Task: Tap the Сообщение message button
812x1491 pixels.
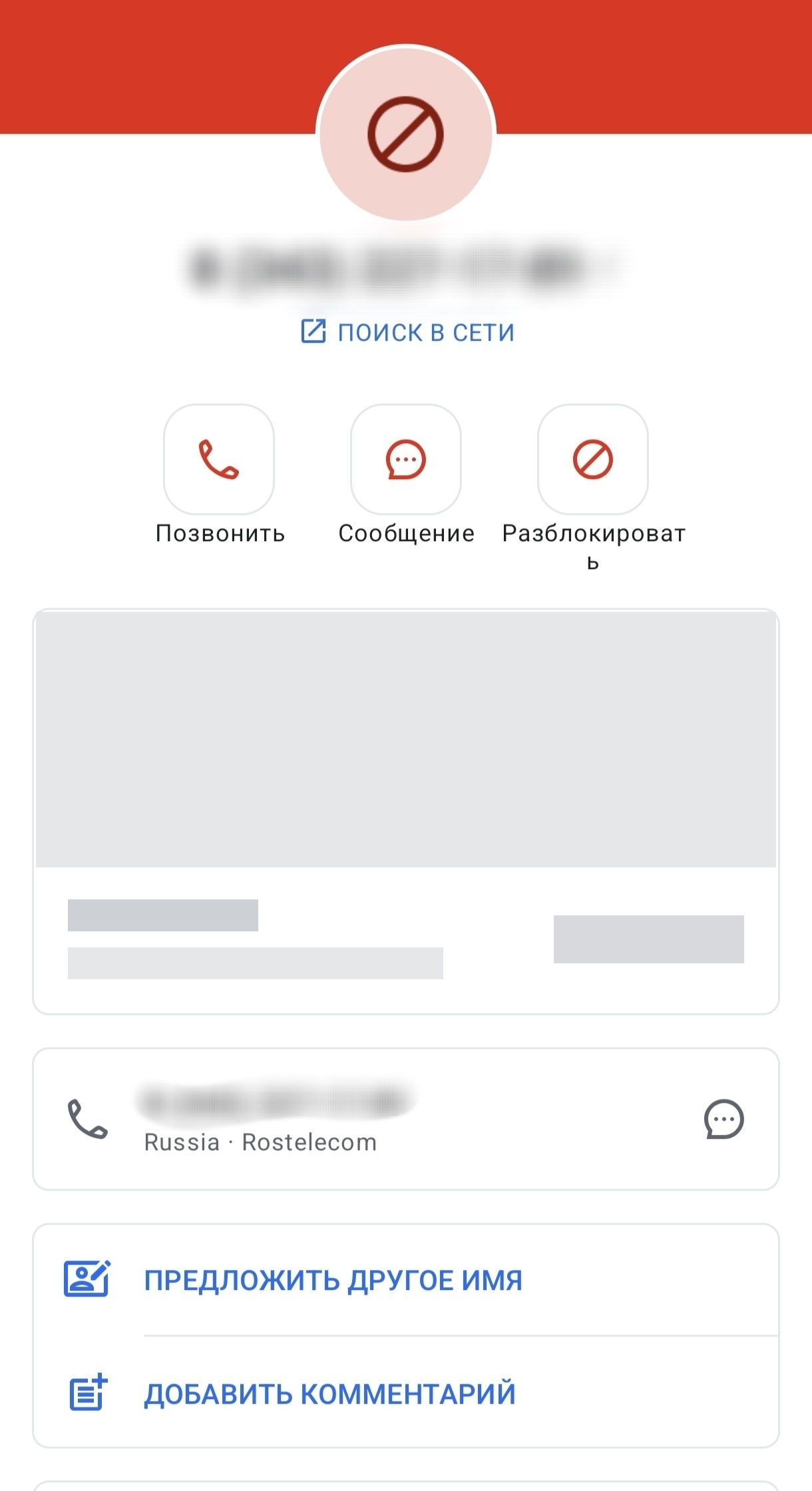Action: [x=406, y=459]
